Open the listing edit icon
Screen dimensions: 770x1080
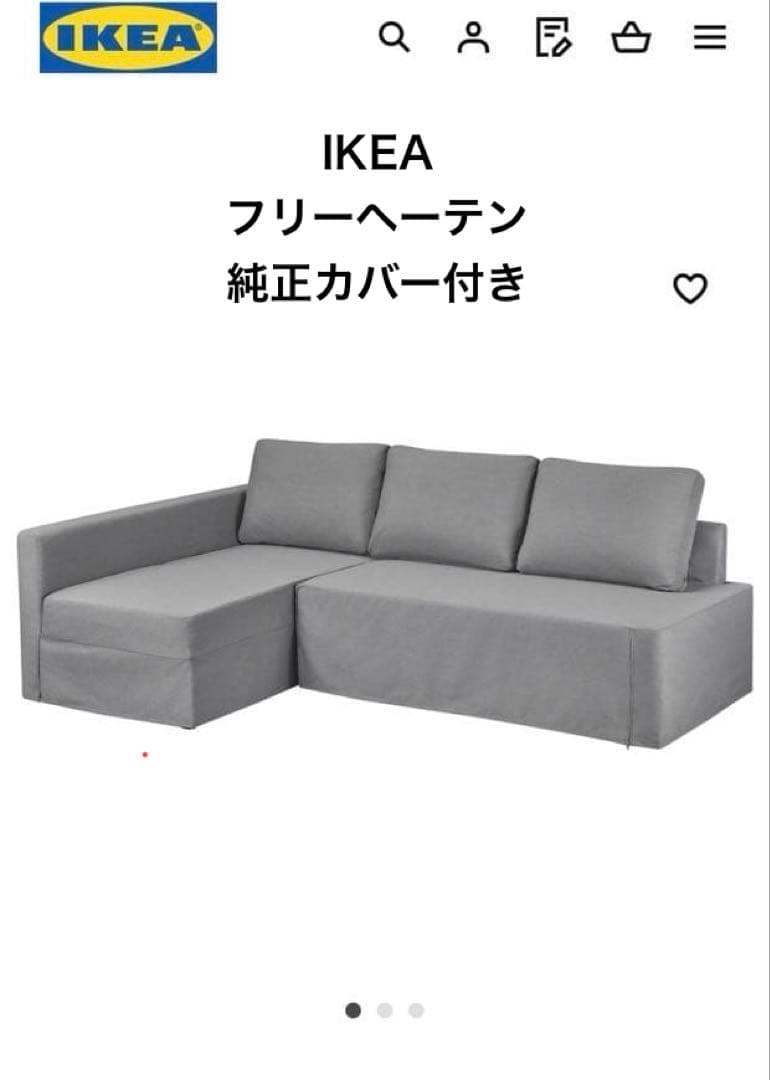553,38
